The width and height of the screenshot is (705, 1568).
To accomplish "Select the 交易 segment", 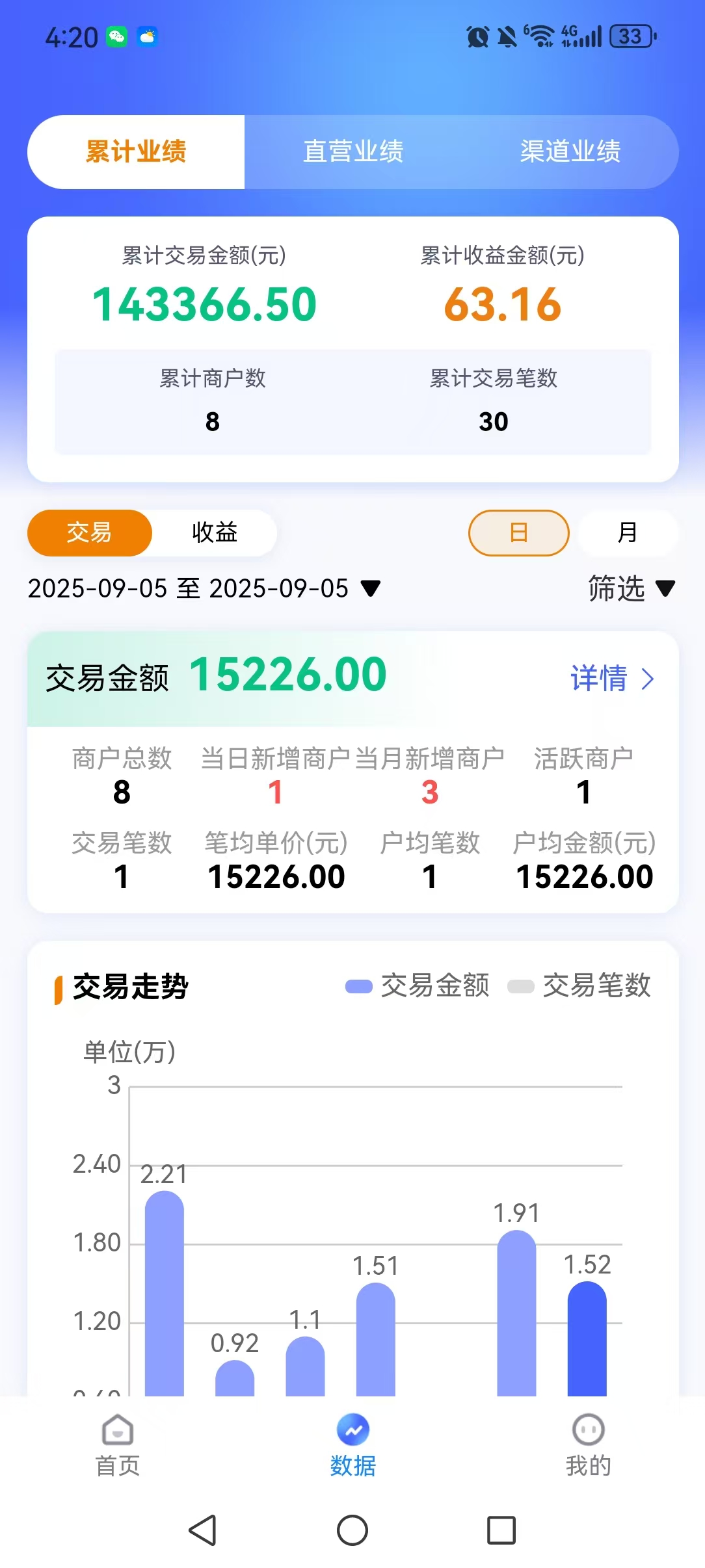I will pos(90,532).
